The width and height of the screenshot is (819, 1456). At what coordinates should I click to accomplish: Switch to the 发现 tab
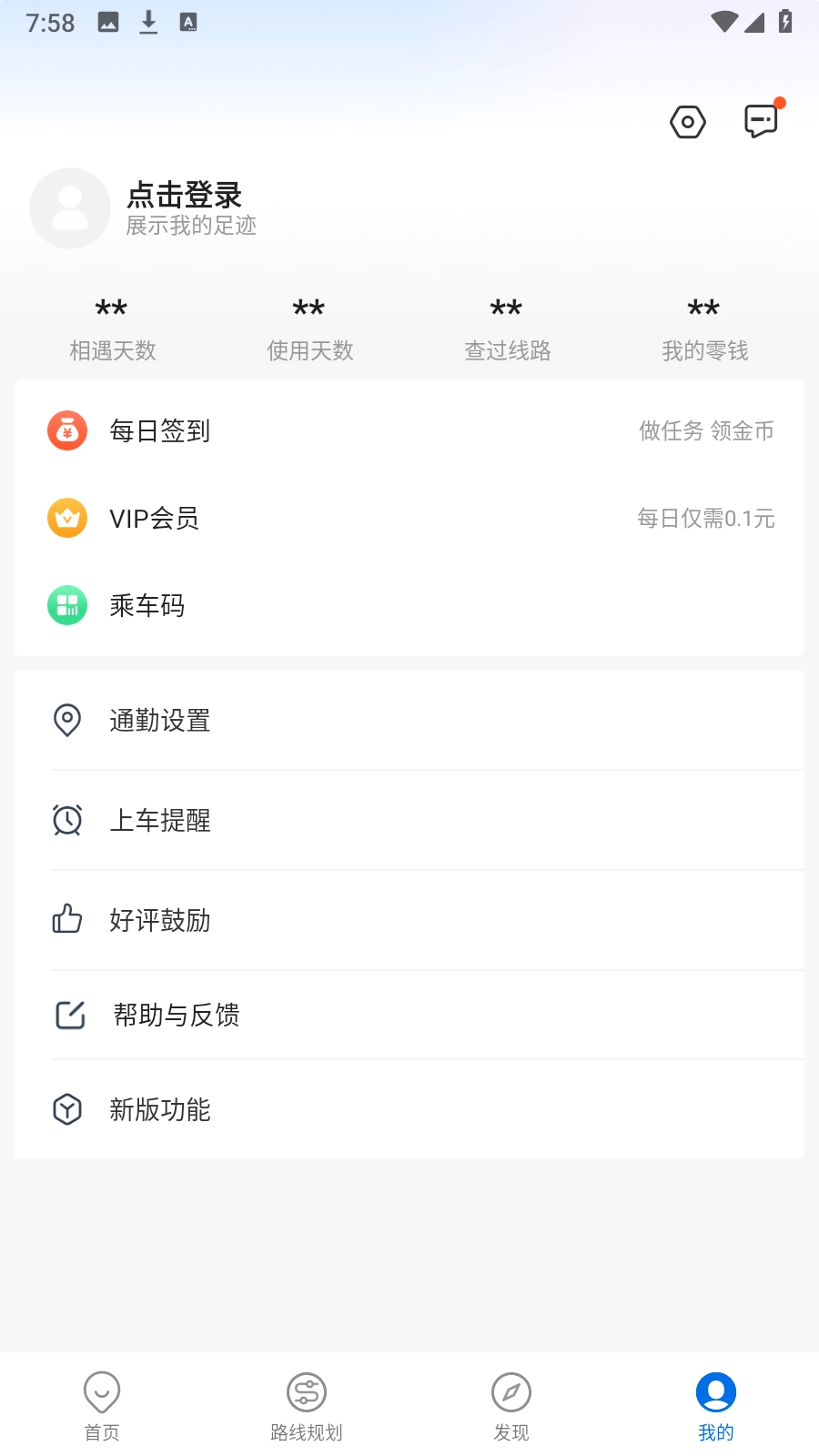coord(511,1403)
